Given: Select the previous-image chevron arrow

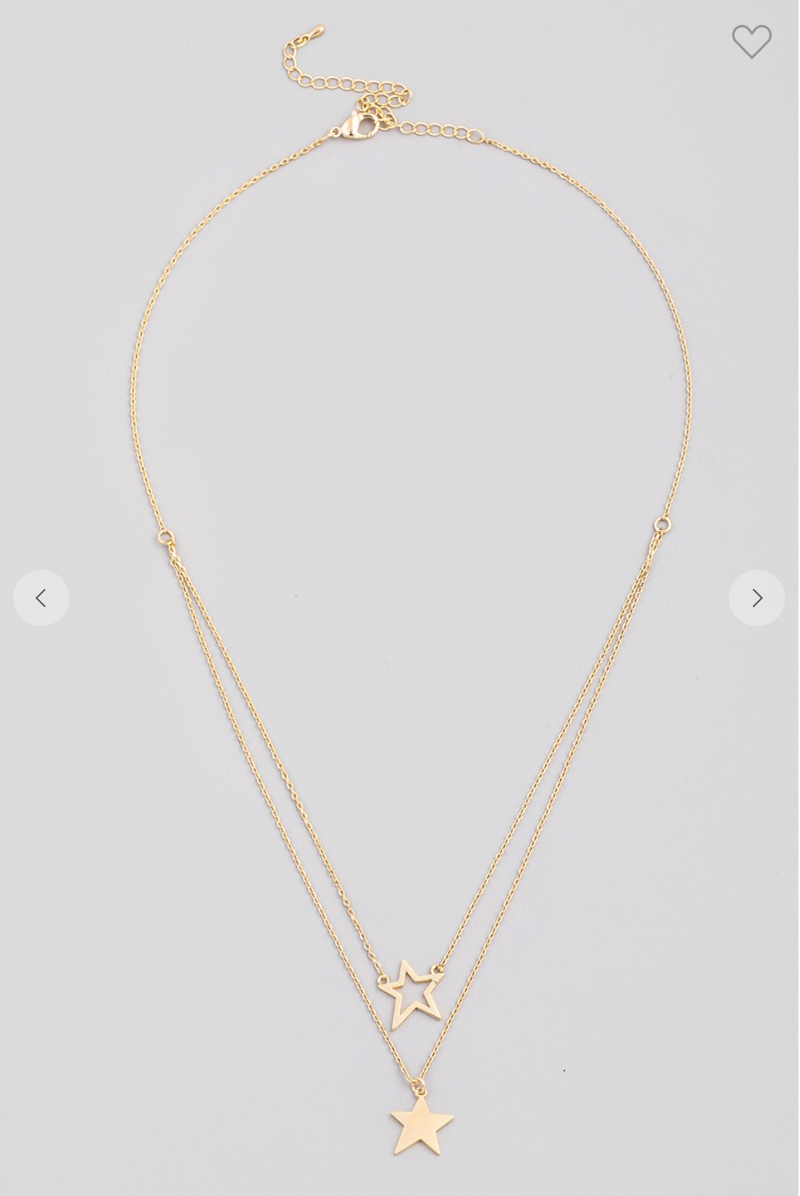Looking at the screenshot, I should click(x=41, y=597).
